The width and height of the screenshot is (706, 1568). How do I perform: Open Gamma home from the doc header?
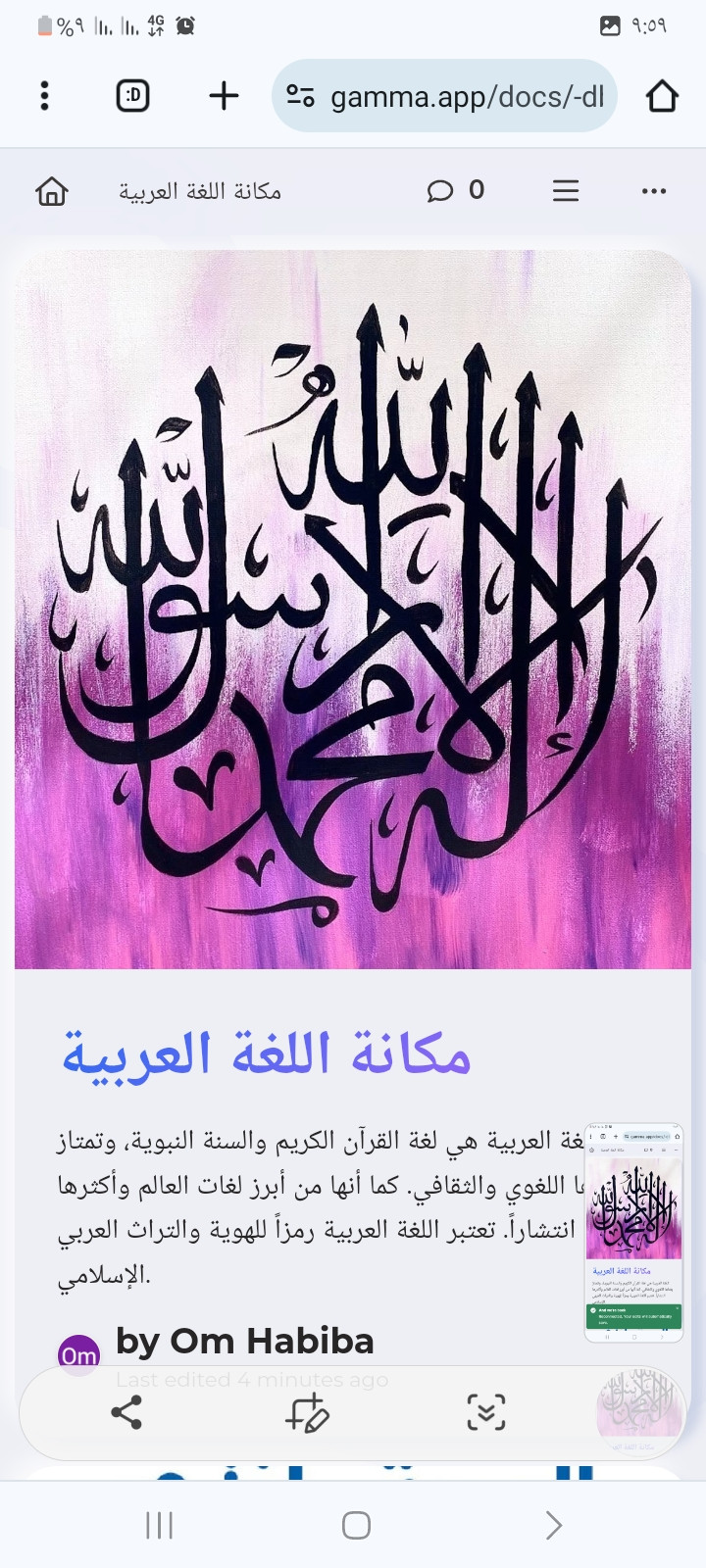(x=52, y=191)
